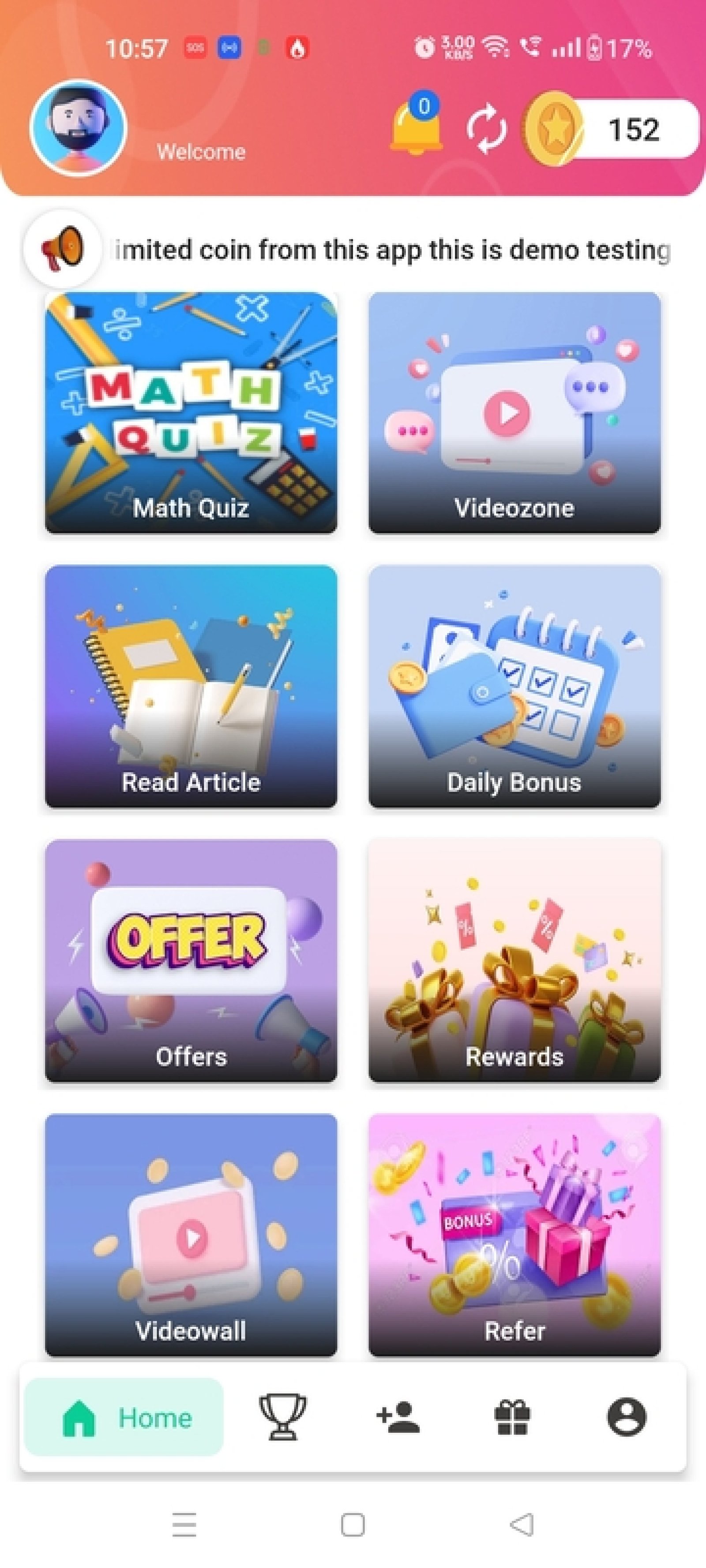The width and height of the screenshot is (706, 1568).
Task: Switch to the trophy leaderboard tab
Action: coord(283,1416)
